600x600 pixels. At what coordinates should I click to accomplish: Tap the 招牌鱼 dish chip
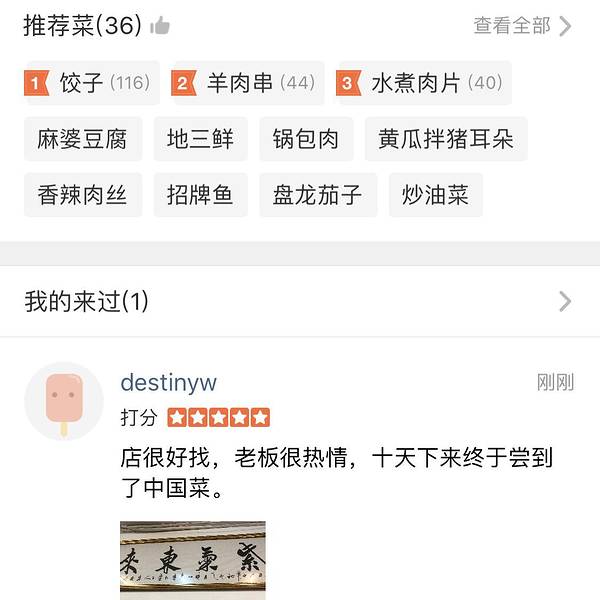tap(200, 195)
